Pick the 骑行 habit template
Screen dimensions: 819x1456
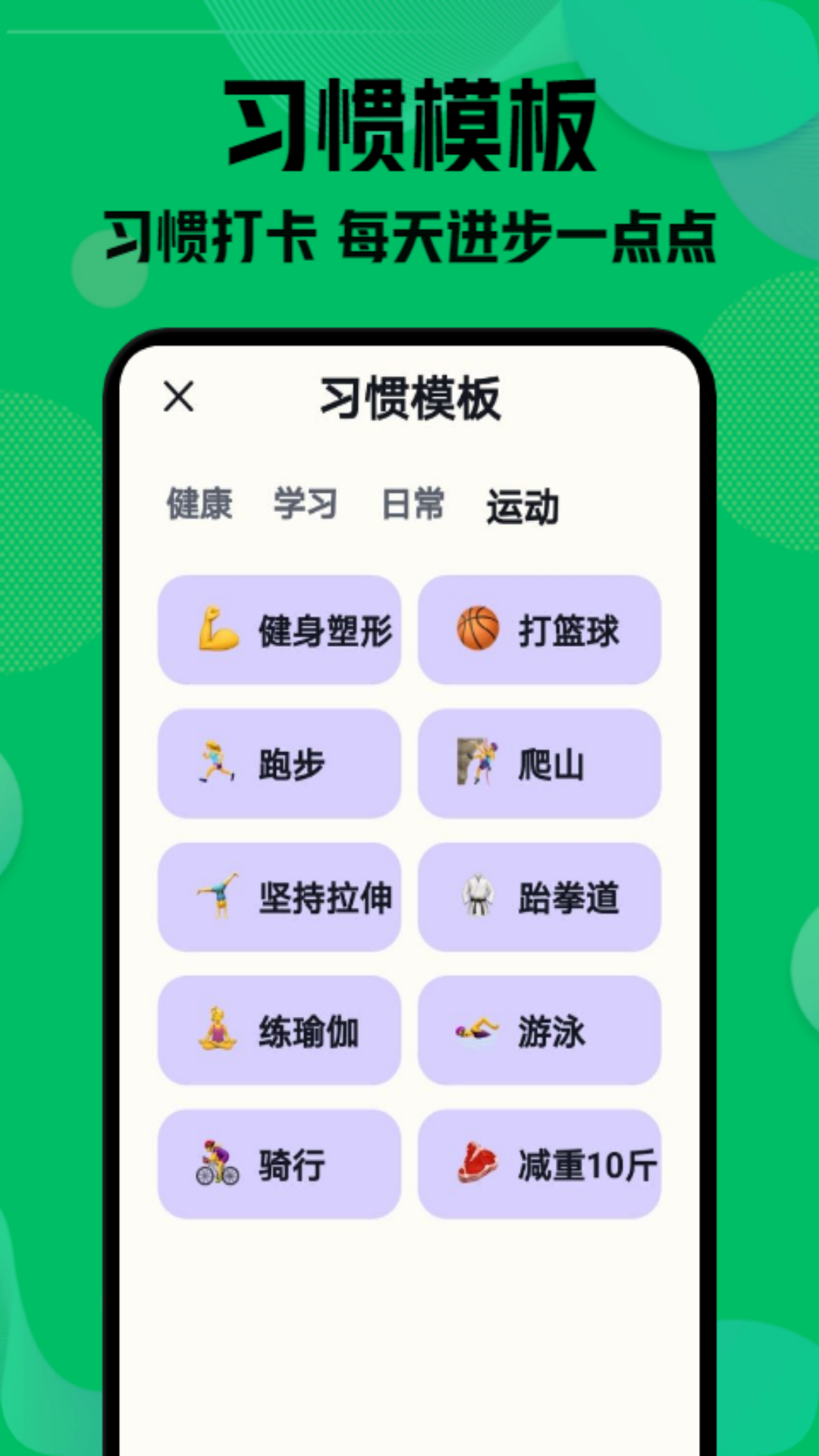tap(279, 1163)
